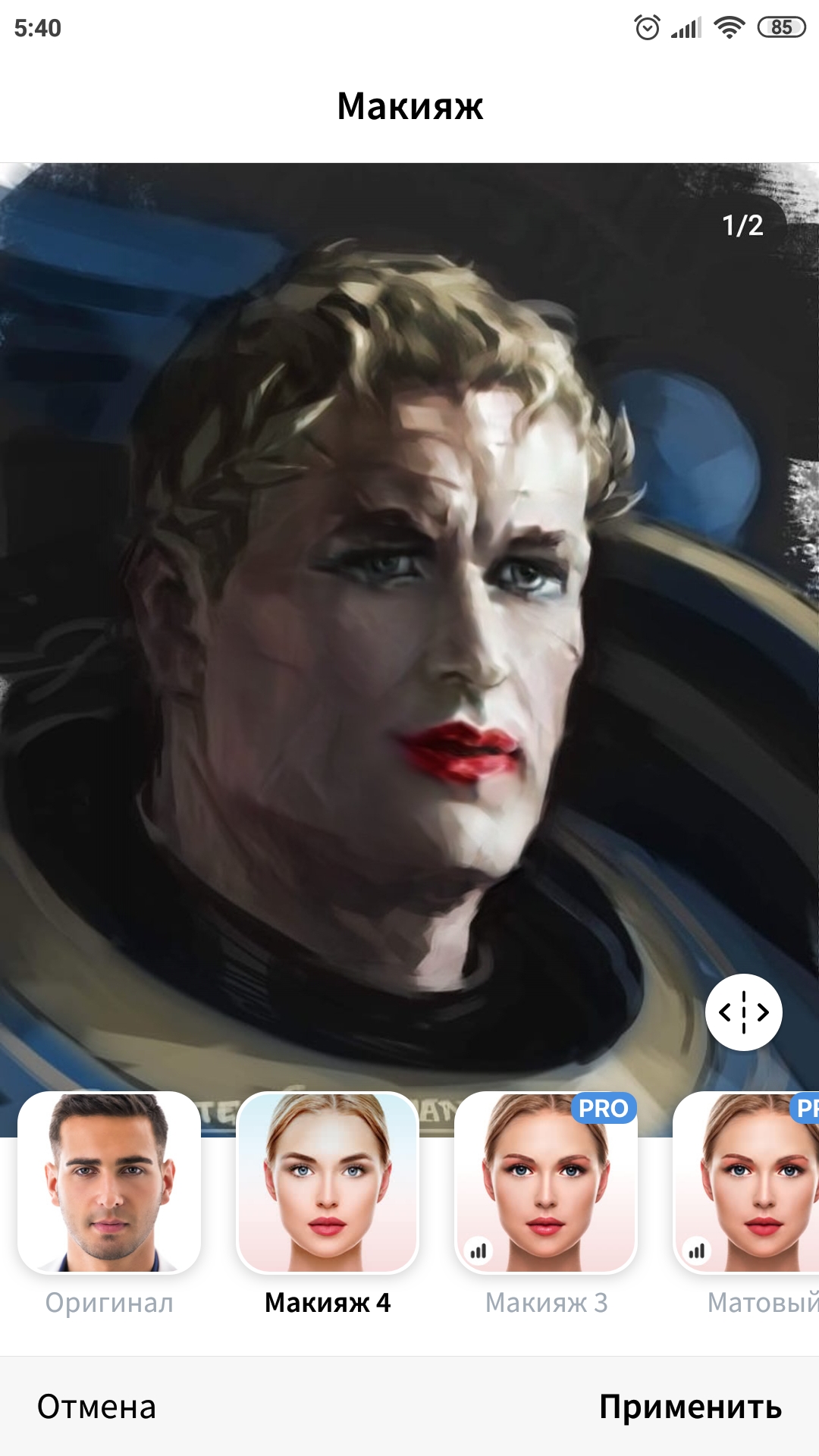
Task: Apply the makeup with Применить
Action: [690, 1407]
